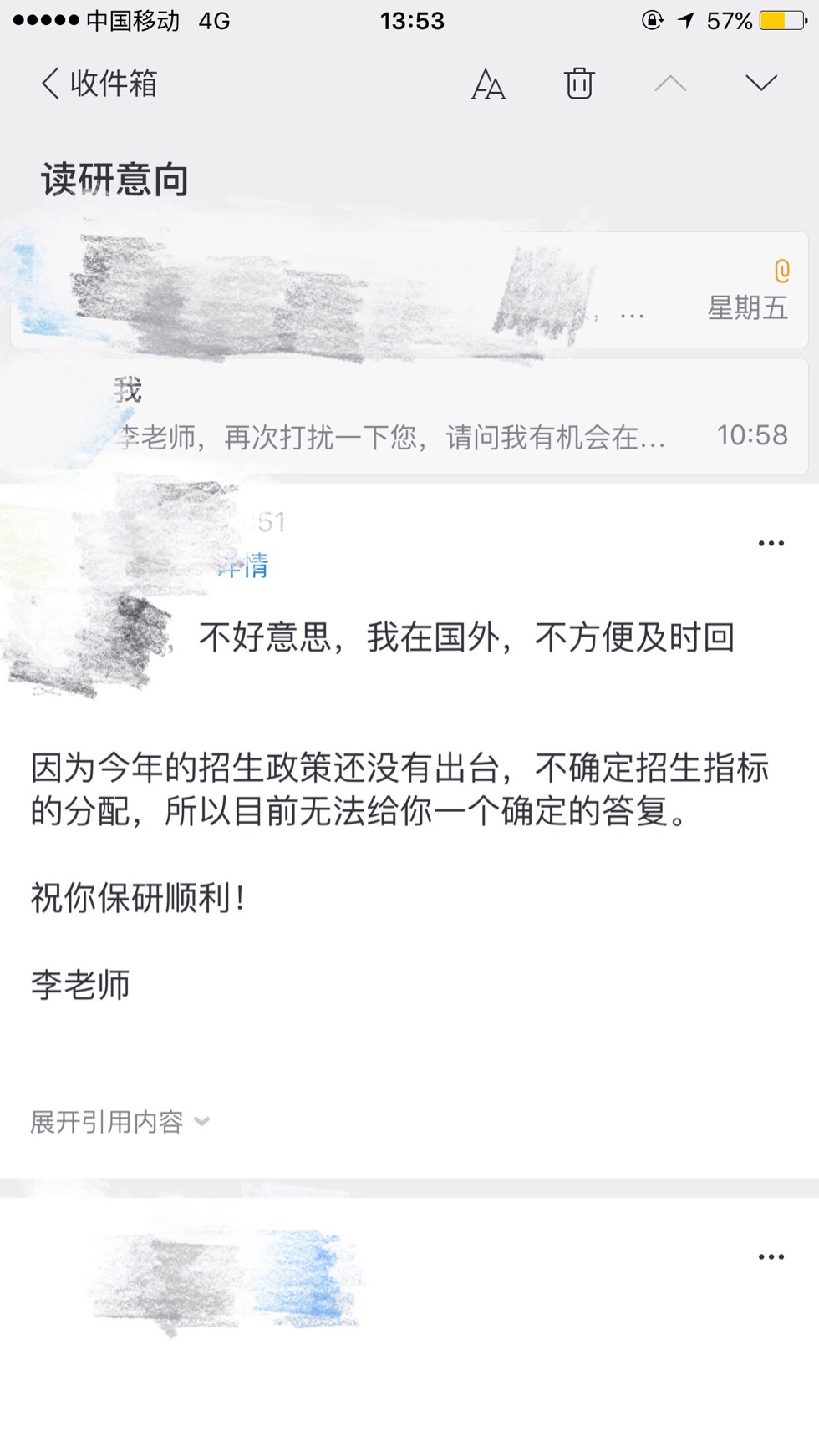Open my message sent at 10:58
The image size is (819, 1456).
tap(409, 416)
